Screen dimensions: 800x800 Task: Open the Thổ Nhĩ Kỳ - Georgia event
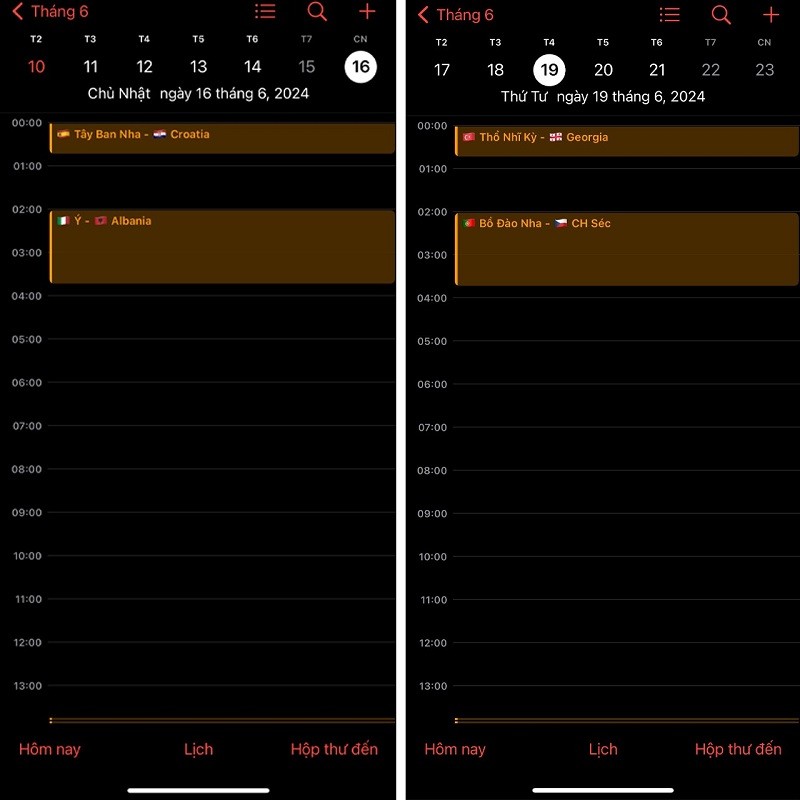tap(627, 141)
